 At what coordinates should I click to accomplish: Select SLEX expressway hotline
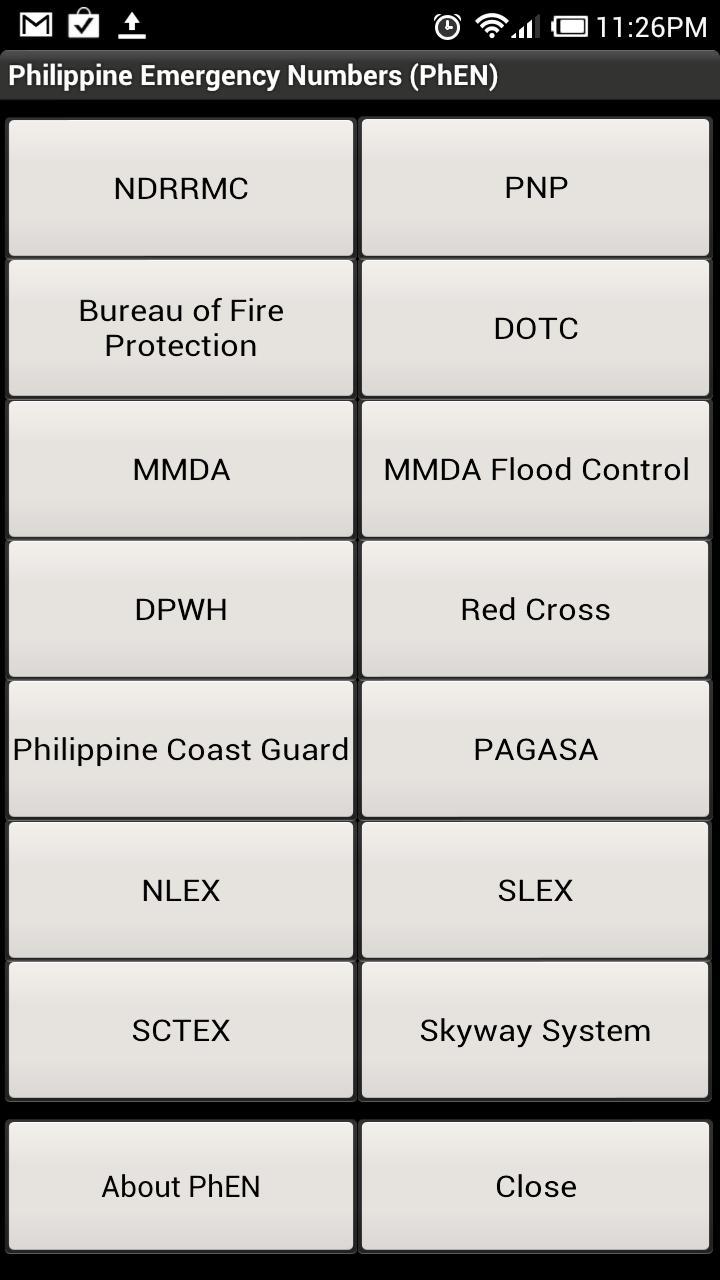pyautogui.click(x=536, y=890)
